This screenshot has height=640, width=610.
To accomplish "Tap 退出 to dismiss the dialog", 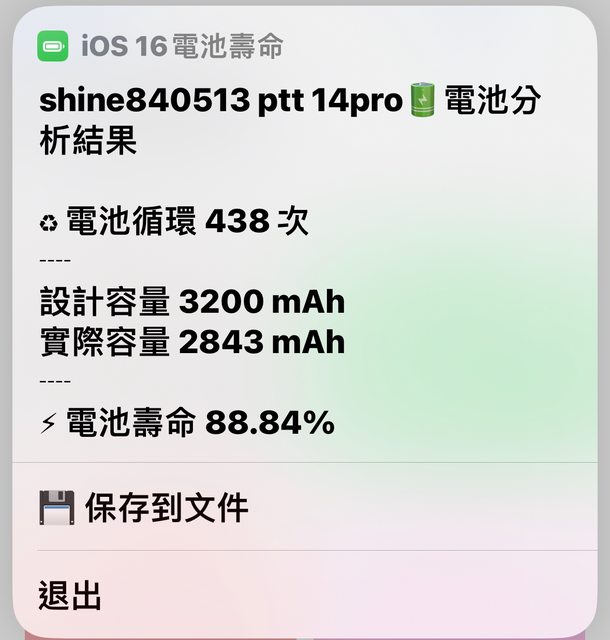I will coord(70,596).
